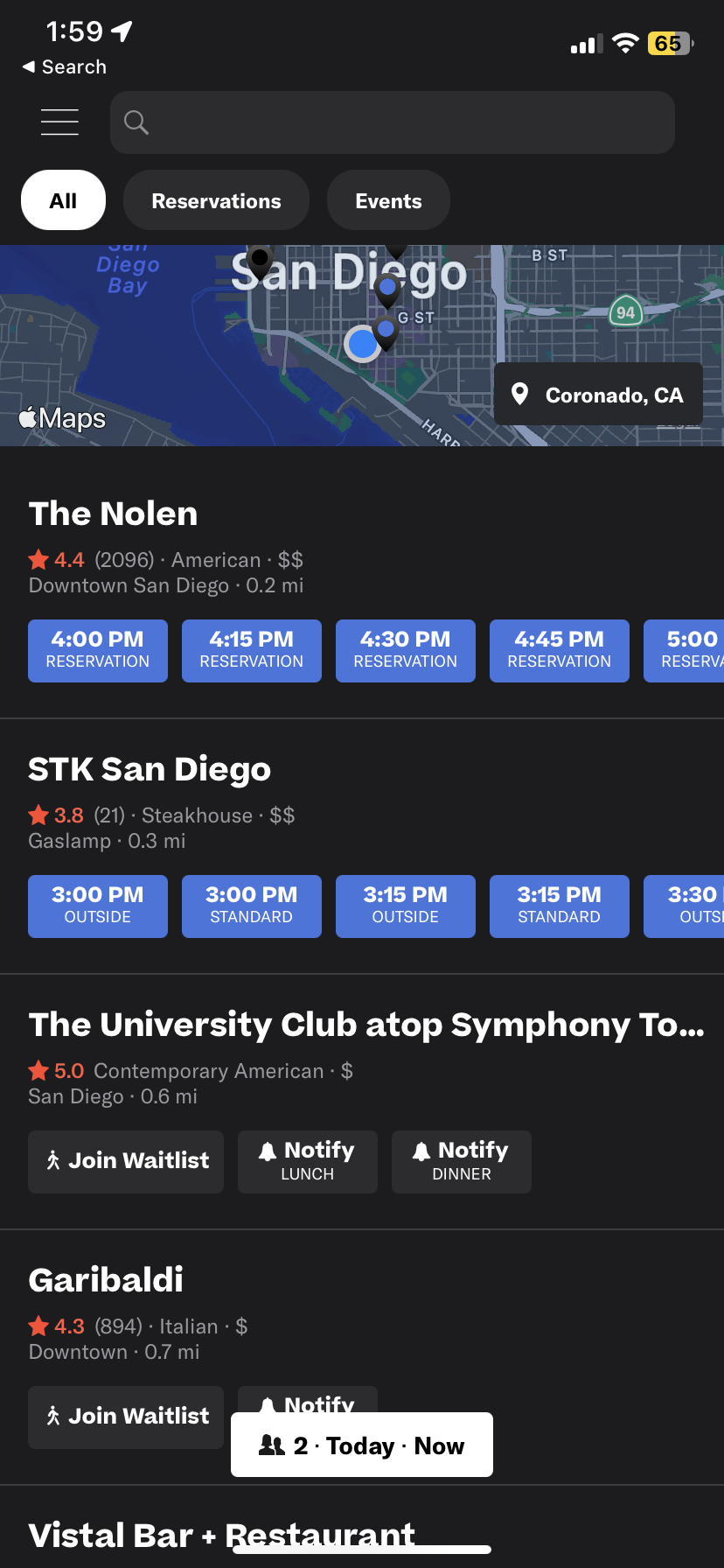This screenshot has width=724, height=1568.
Task: Join The University Club waitlist
Action: coord(126,1161)
